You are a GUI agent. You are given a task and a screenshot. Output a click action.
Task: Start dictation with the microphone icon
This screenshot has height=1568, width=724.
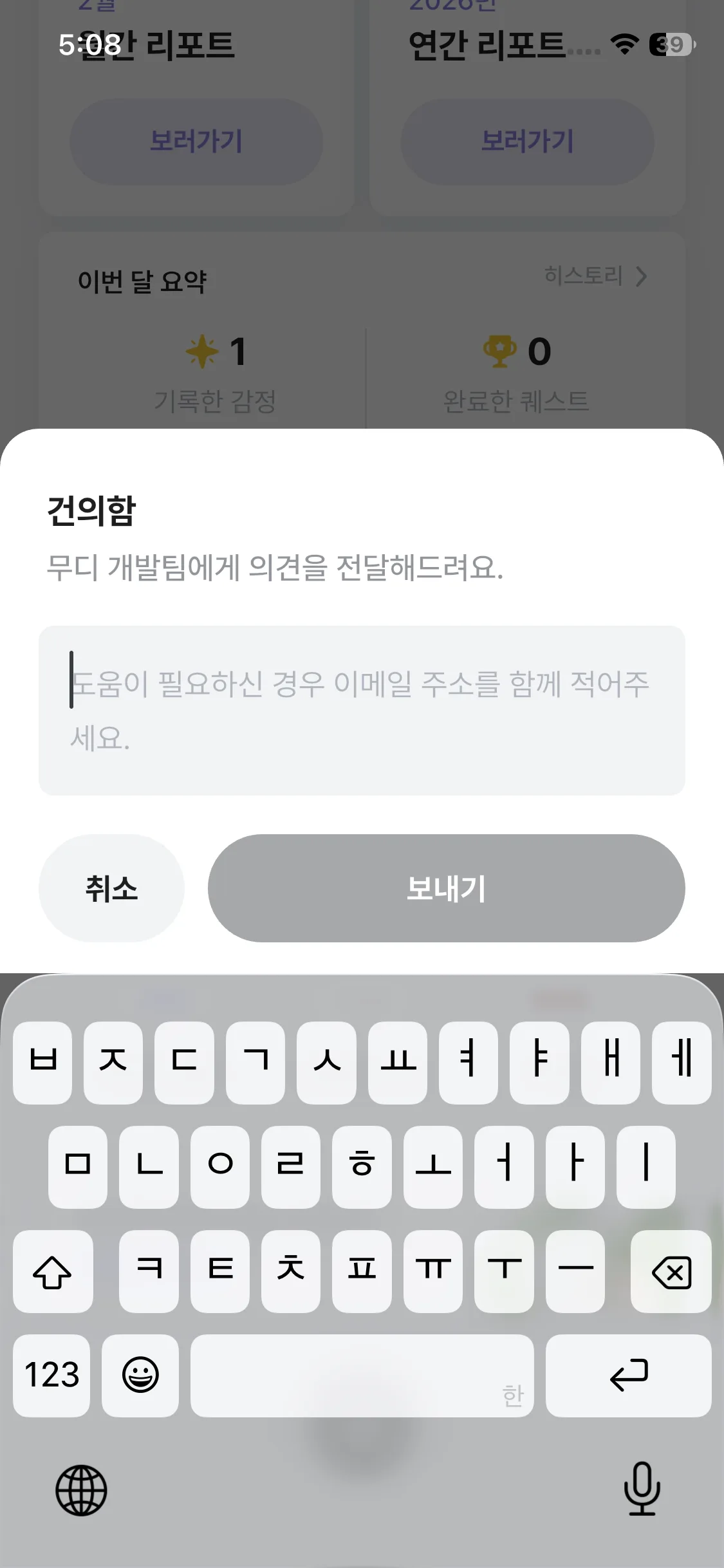642,1488
